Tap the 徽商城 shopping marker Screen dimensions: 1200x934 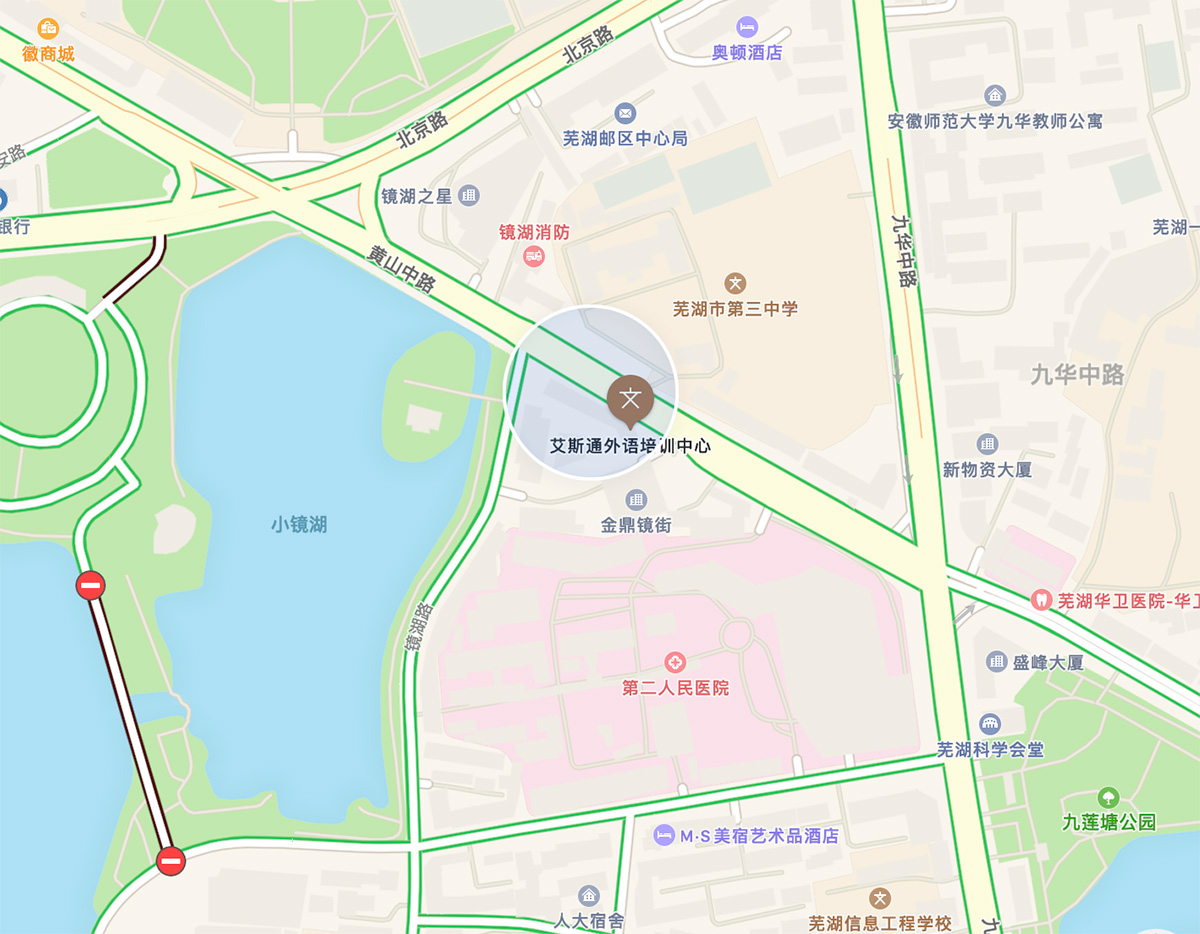click(x=48, y=29)
